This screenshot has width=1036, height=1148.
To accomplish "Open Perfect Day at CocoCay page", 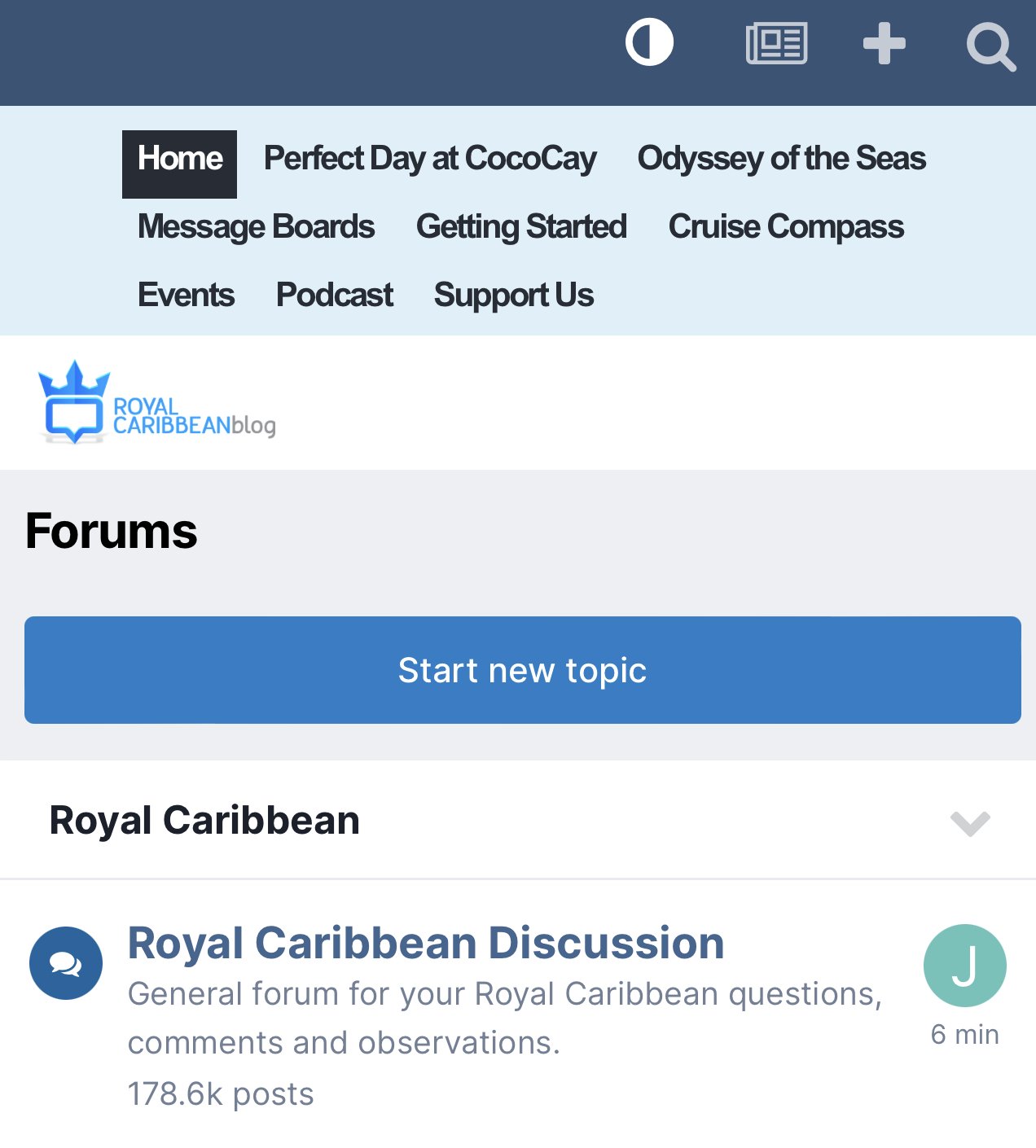I will click(x=430, y=160).
